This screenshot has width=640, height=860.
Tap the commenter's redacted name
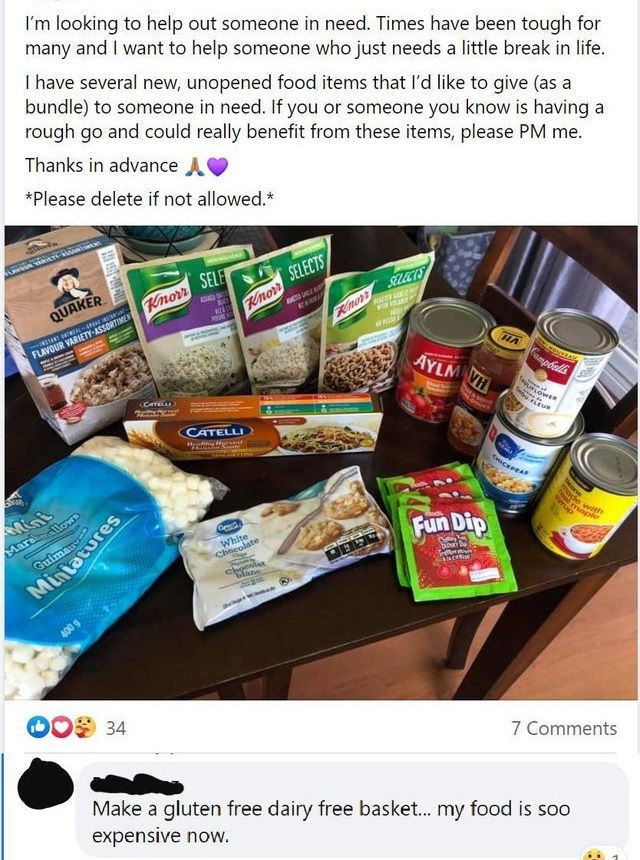click(137, 784)
